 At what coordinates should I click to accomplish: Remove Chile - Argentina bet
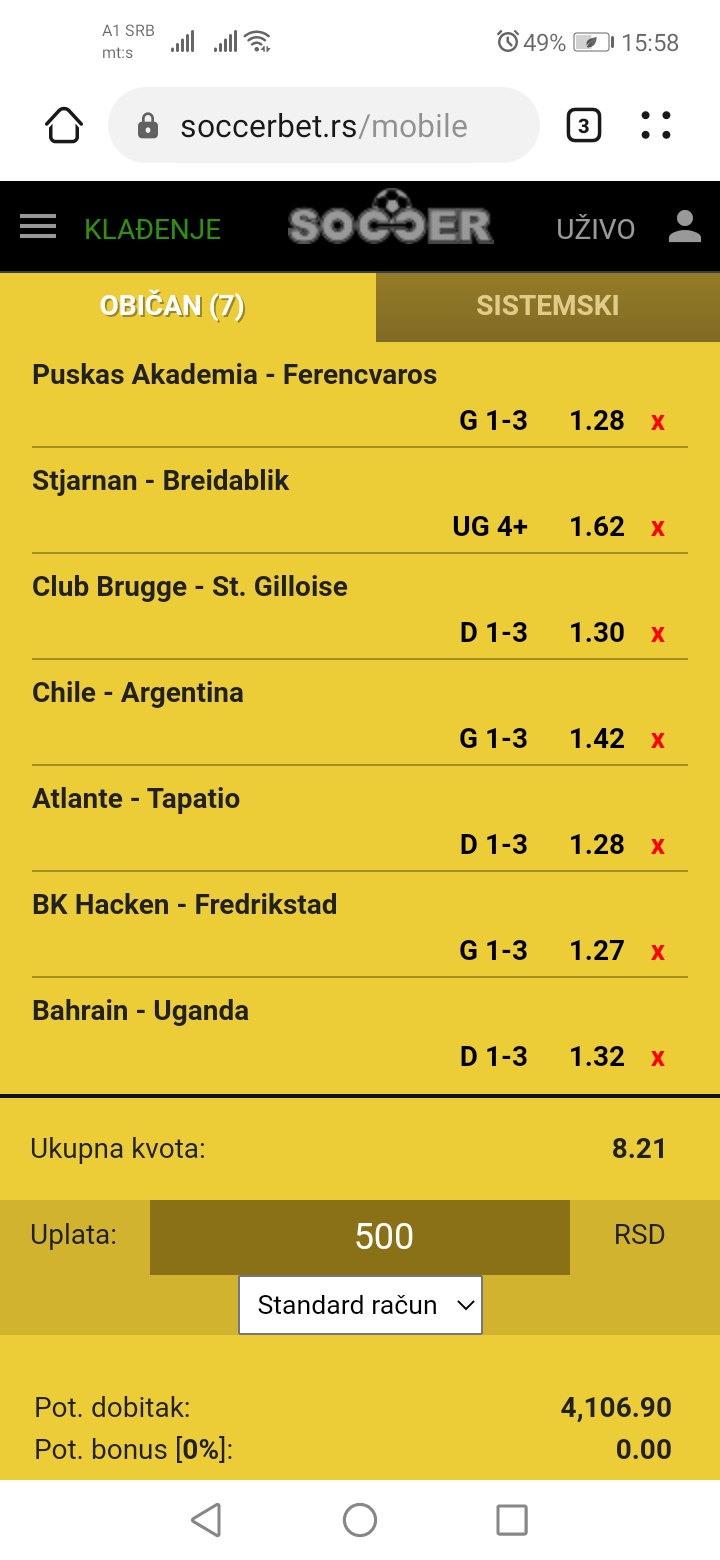click(x=658, y=740)
